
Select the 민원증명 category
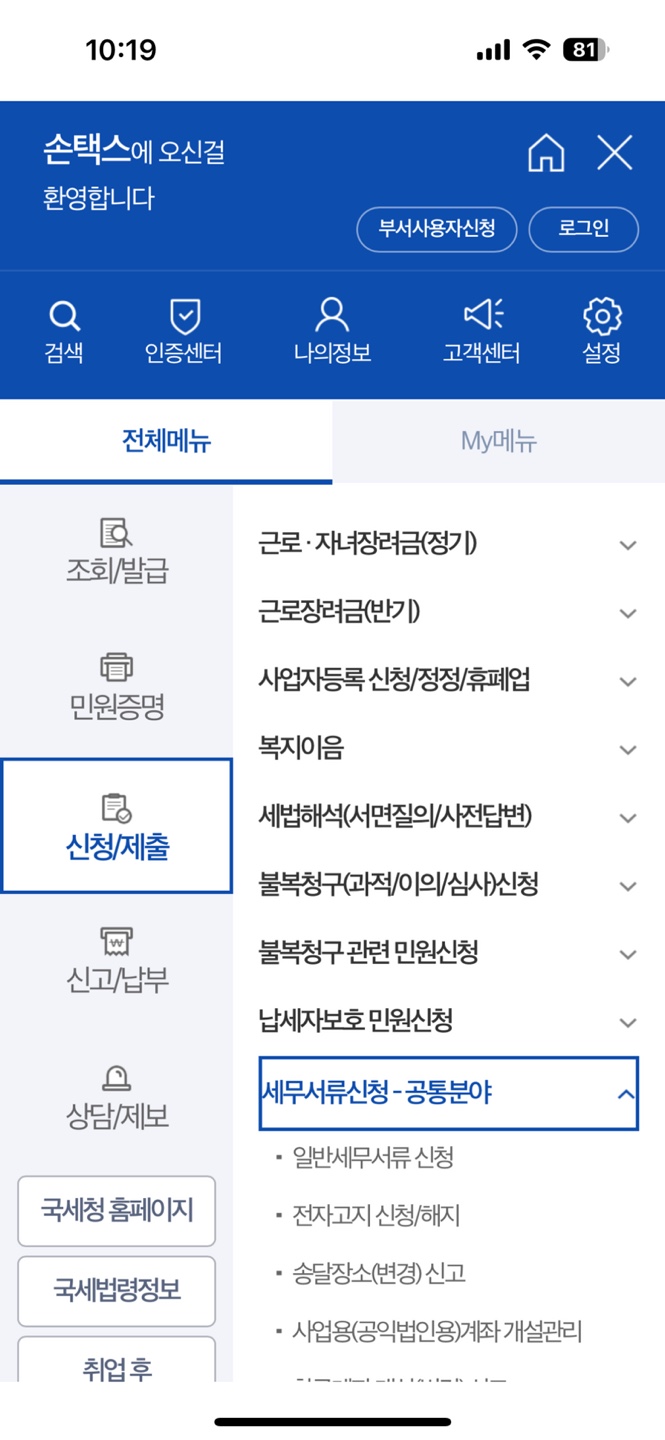(117, 689)
